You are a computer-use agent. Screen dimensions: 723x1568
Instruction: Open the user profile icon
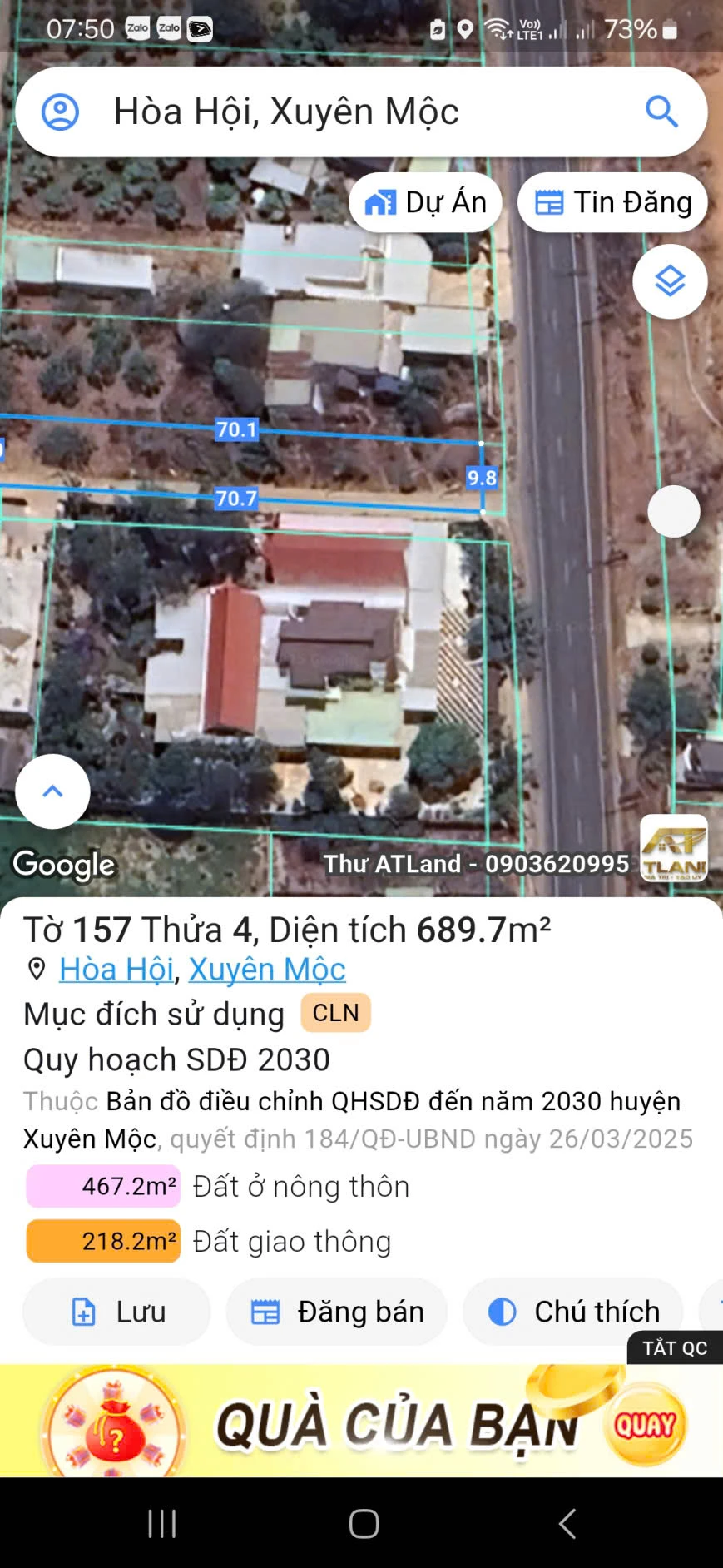[x=60, y=112]
